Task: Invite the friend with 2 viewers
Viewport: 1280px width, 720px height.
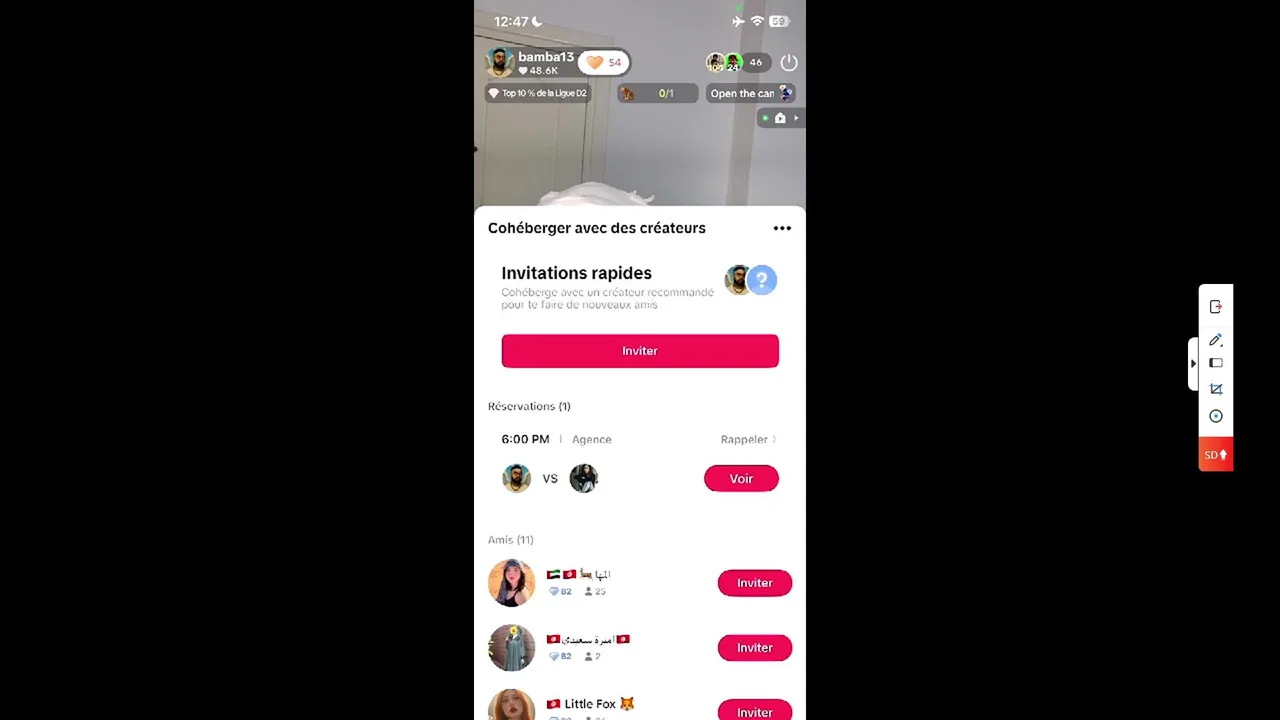Action: click(x=754, y=648)
